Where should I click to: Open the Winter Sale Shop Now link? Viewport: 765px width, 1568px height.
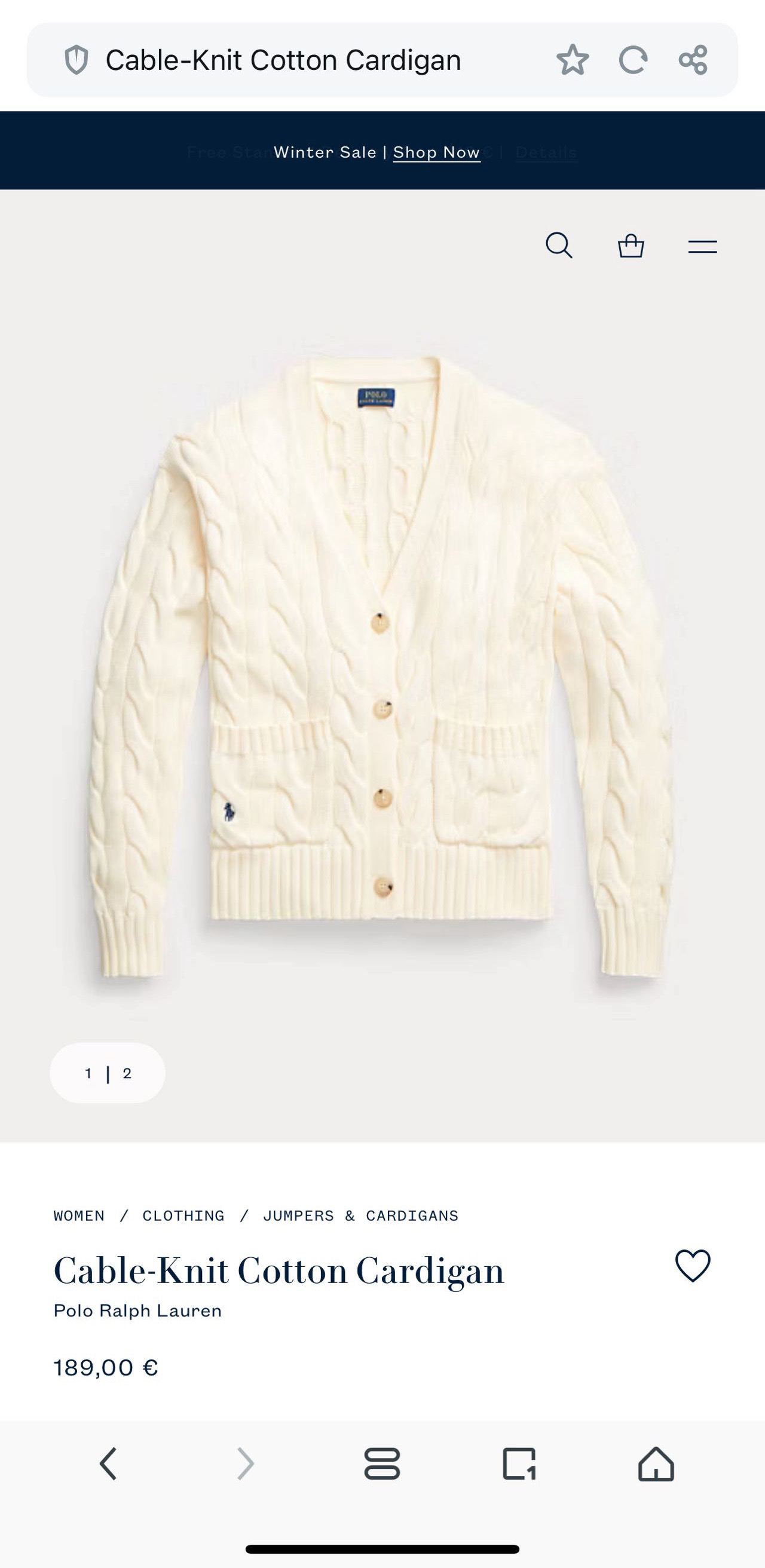pyautogui.click(x=436, y=152)
